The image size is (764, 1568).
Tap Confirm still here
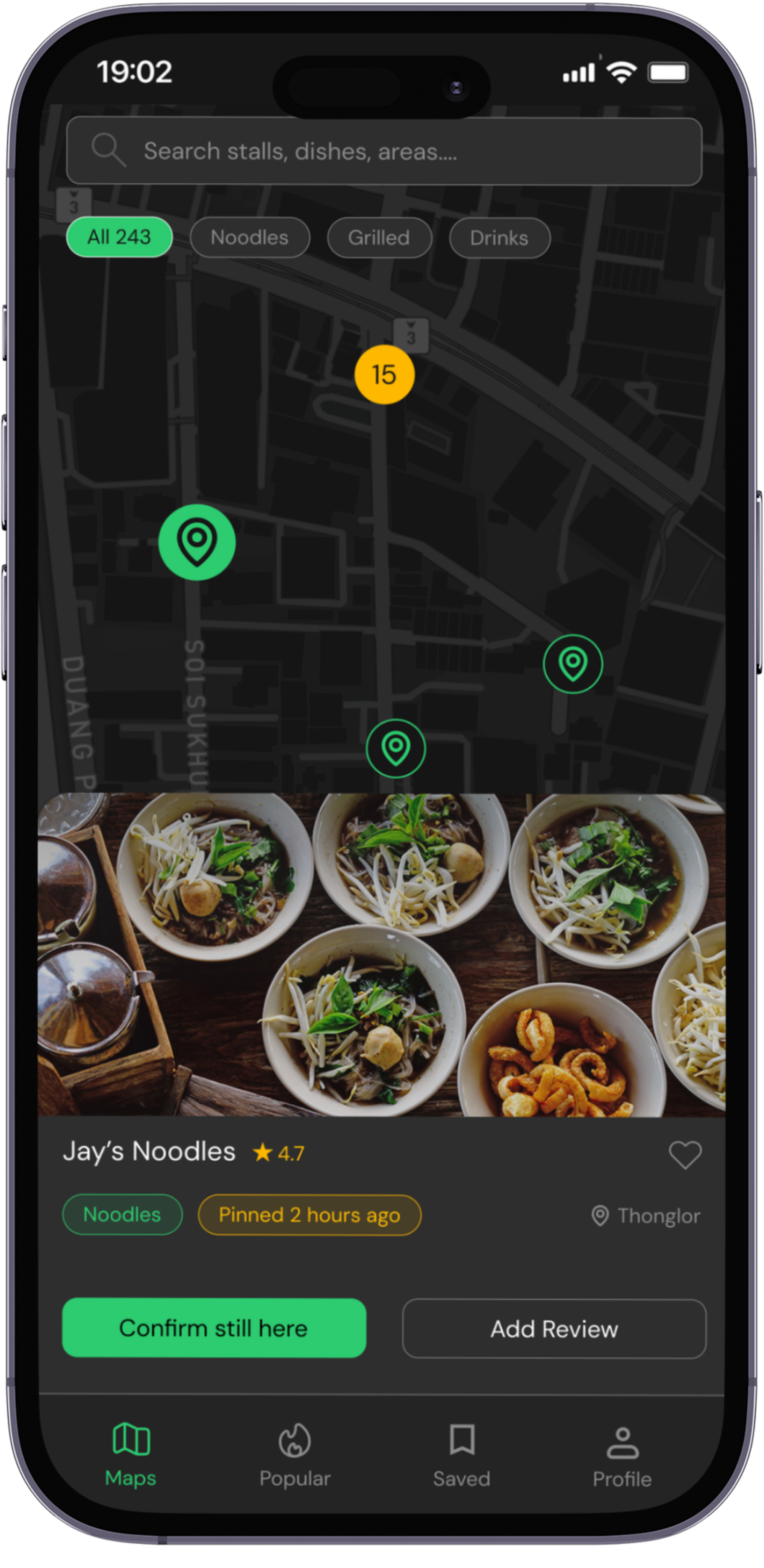(214, 1328)
